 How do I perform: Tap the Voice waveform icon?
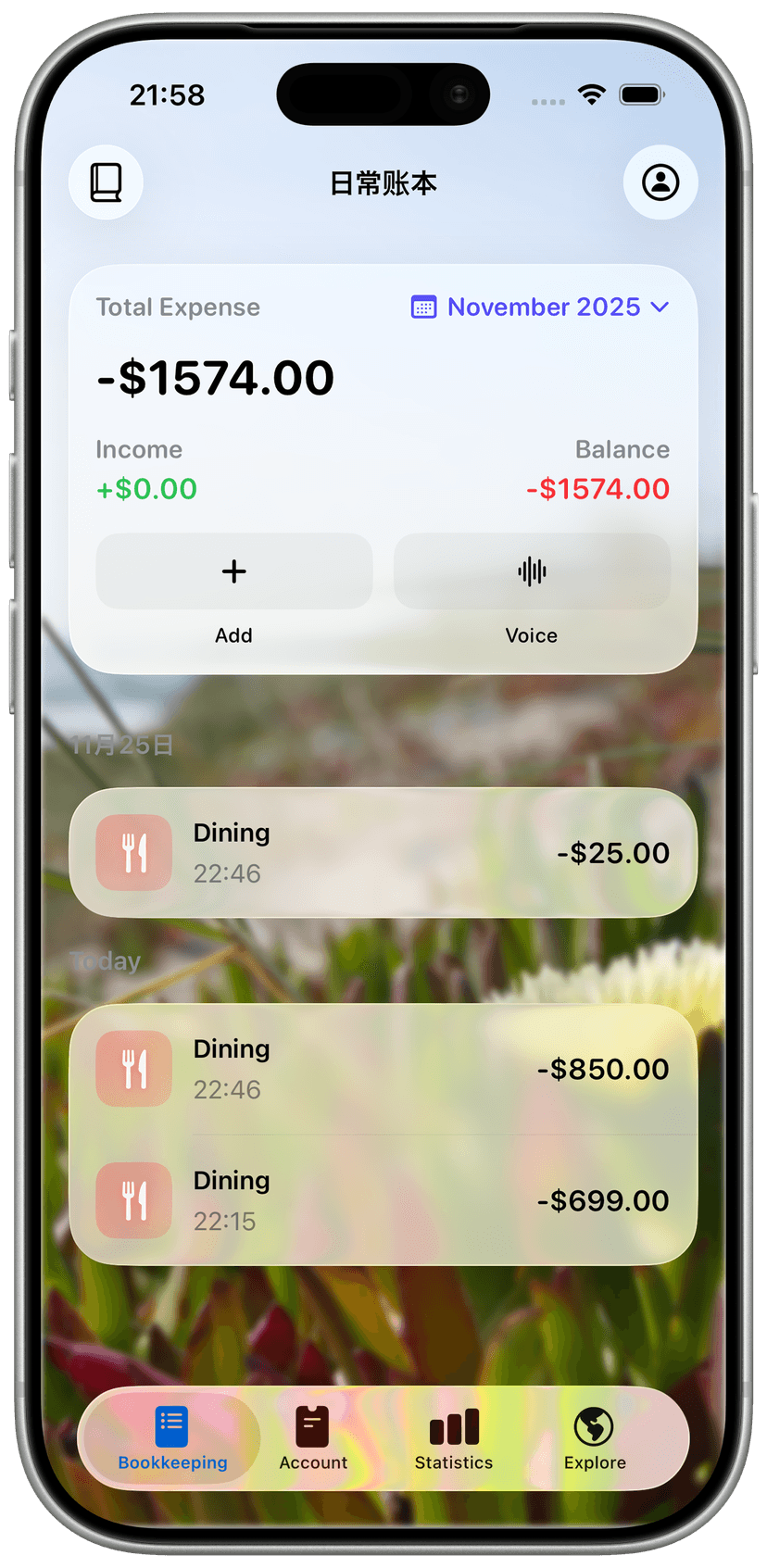(531, 571)
